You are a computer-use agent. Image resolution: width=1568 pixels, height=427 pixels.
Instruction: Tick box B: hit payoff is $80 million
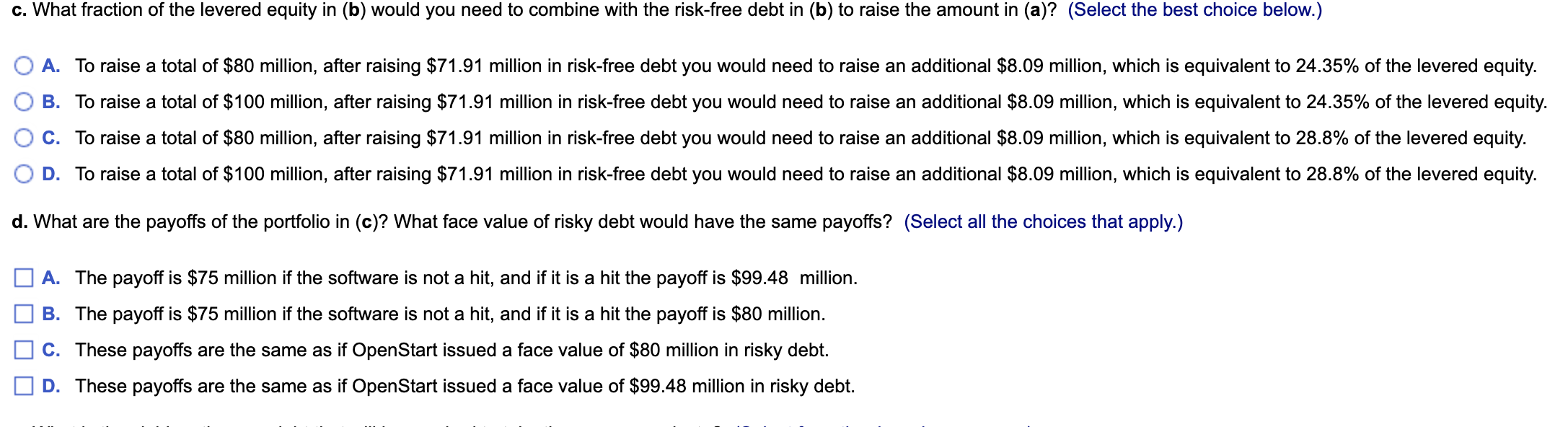point(23,314)
